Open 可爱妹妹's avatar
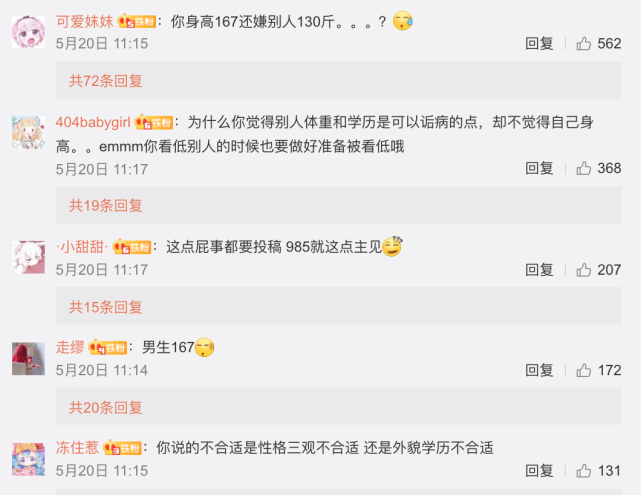Screen dimensions: 641x495 pos(27,32)
